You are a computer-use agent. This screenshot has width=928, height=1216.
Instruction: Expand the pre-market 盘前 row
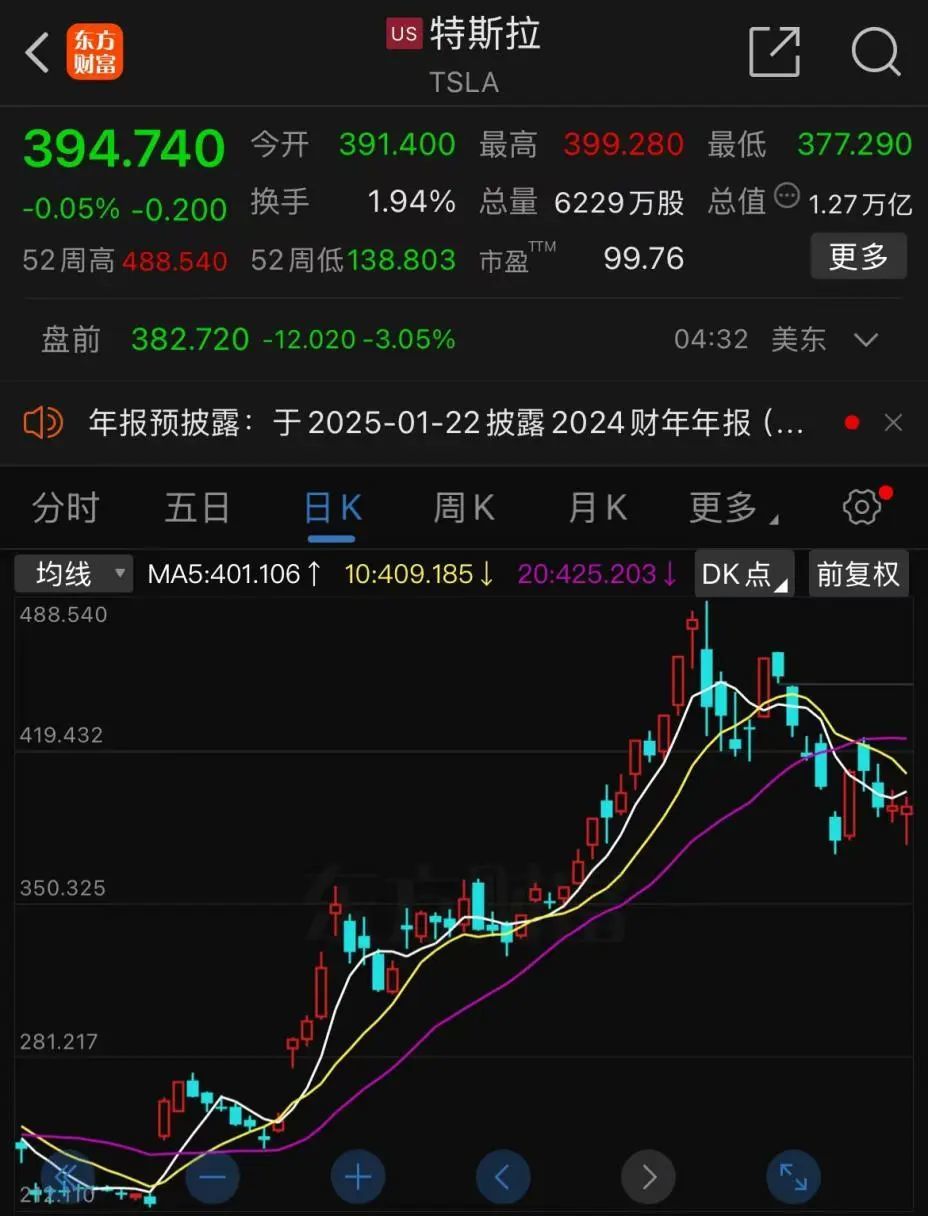(865, 339)
